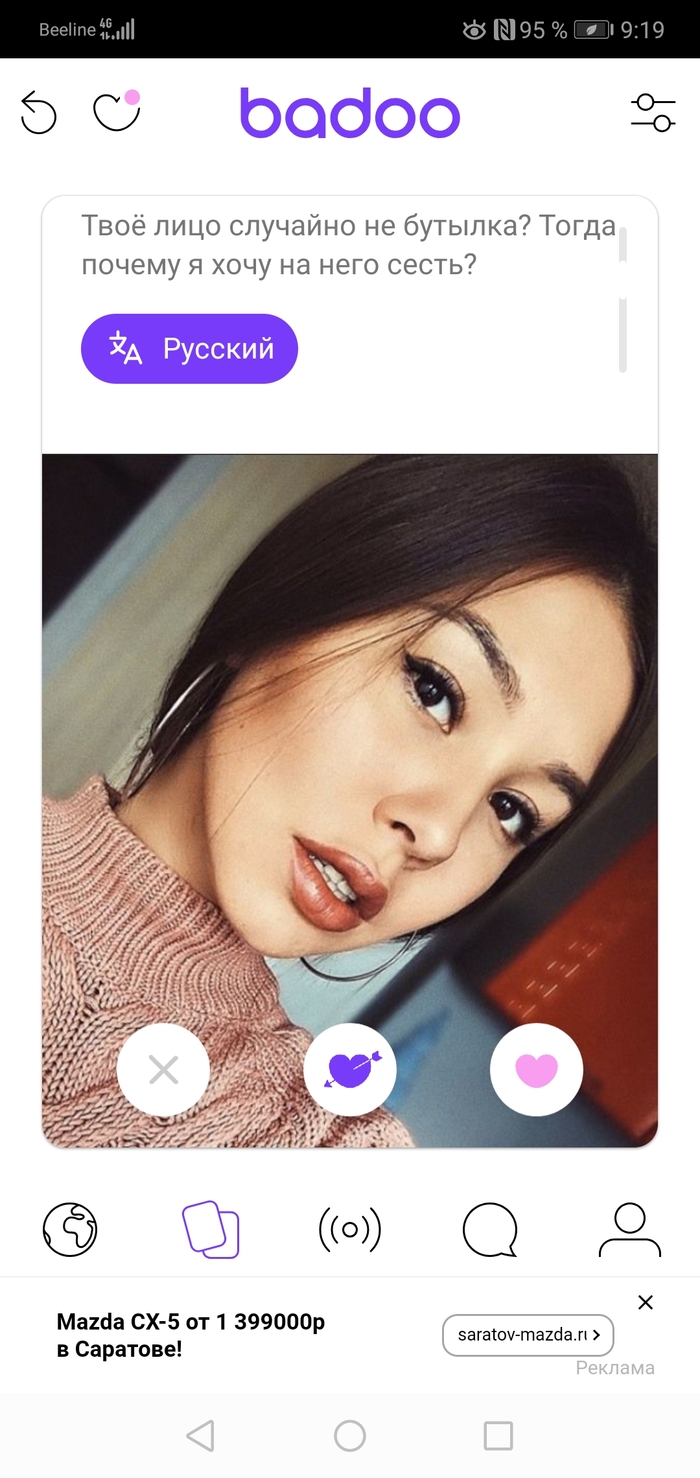Skip this profile with the X button
This screenshot has height=1478, width=700.
[x=163, y=1071]
